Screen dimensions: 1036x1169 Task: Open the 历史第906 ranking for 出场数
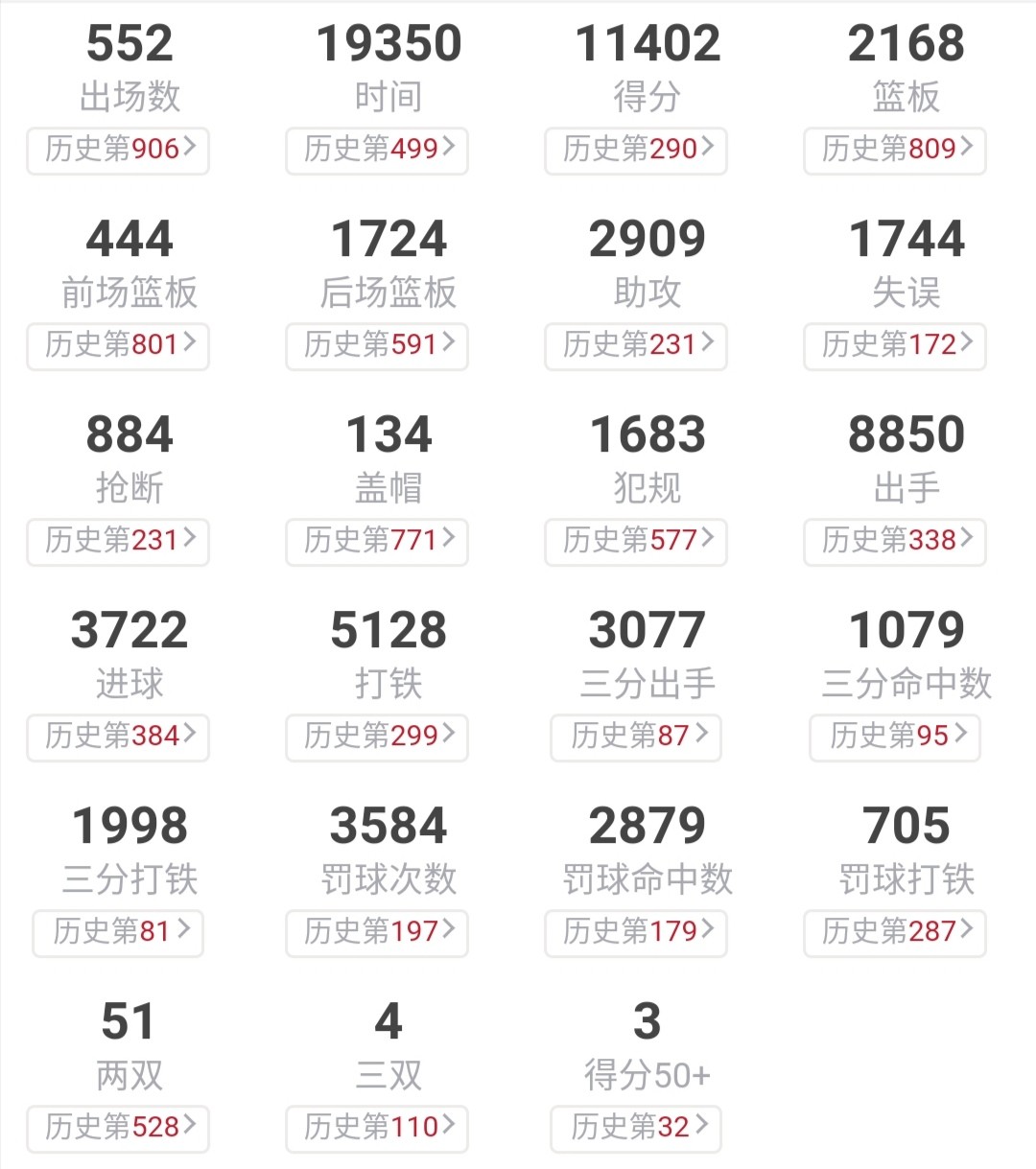point(118,150)
